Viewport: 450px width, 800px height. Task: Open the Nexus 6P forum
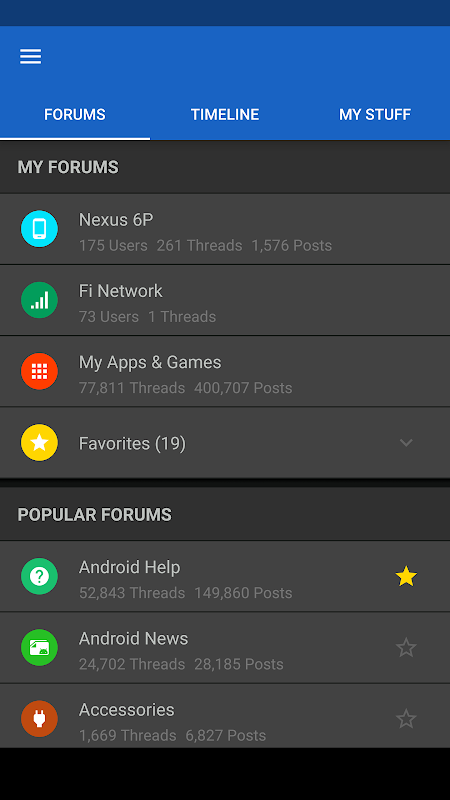(225, 229)
